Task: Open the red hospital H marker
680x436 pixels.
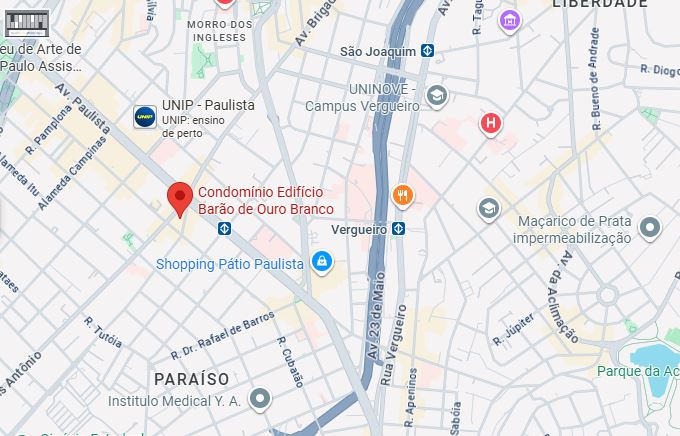Action: point(490,123)
